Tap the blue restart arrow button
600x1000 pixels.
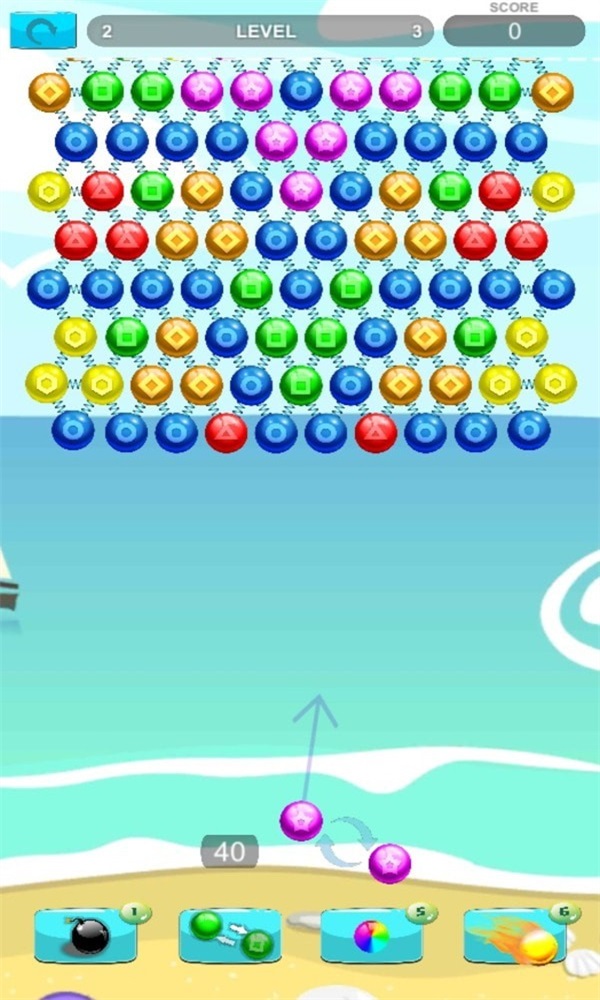[x=43, y=30]
